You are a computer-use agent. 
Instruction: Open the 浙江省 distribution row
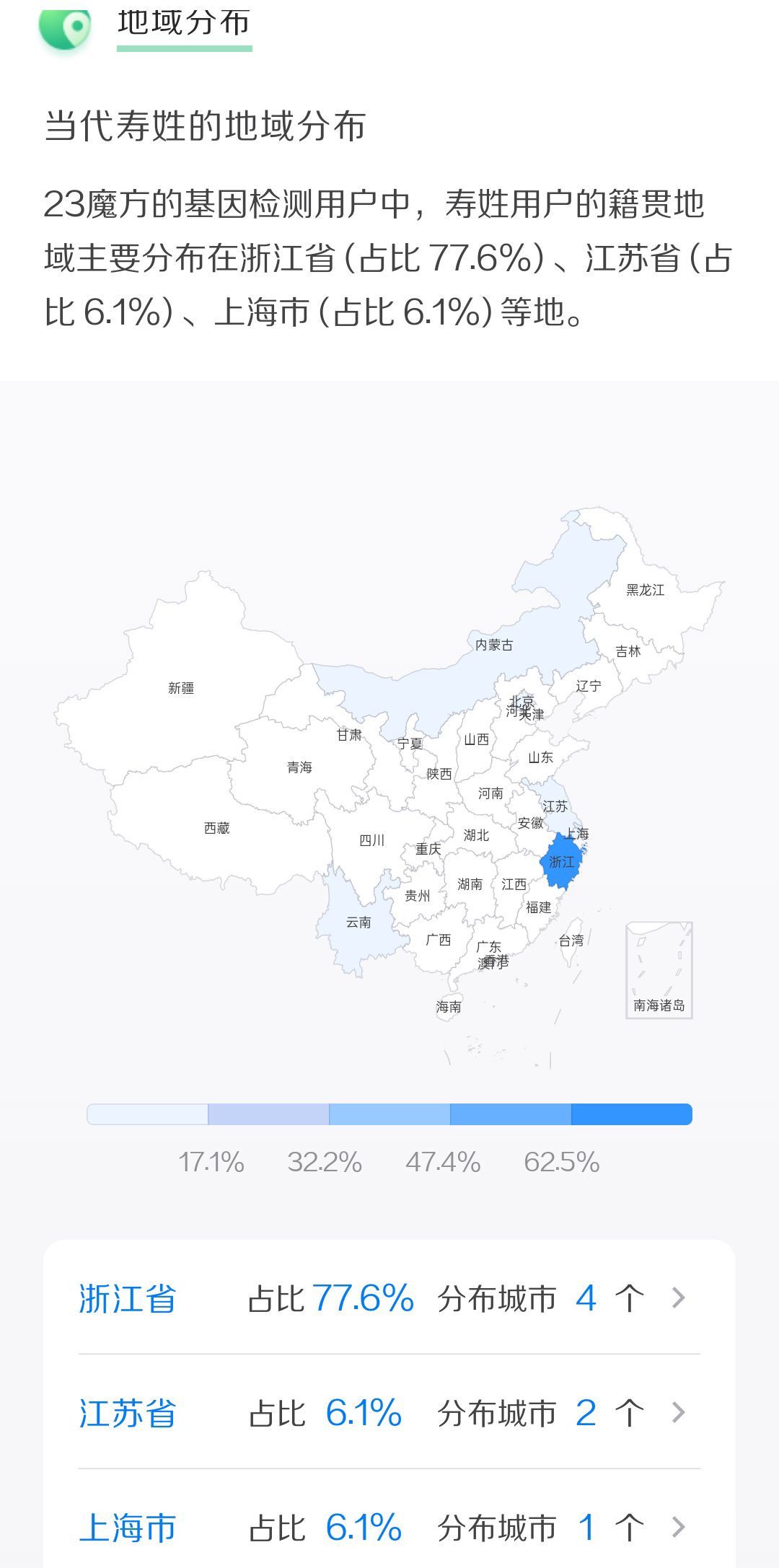[389, 1298]
